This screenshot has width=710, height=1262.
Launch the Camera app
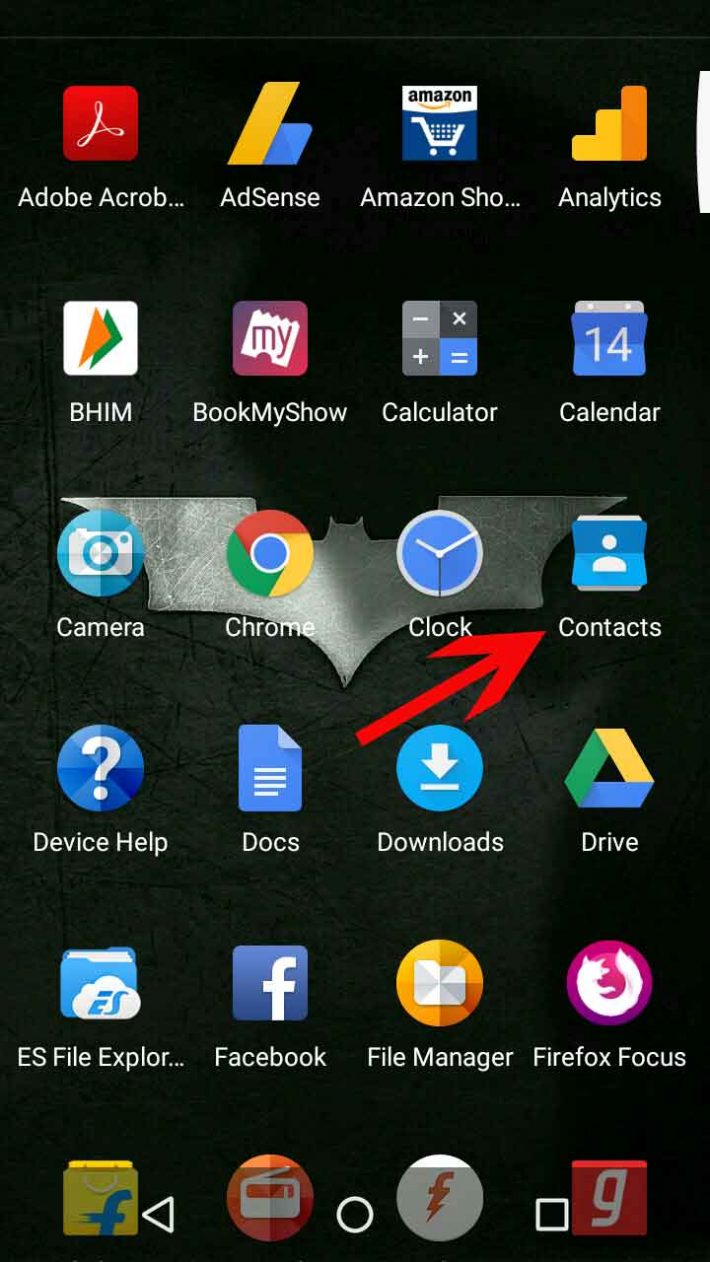click(x=100, y=554)
